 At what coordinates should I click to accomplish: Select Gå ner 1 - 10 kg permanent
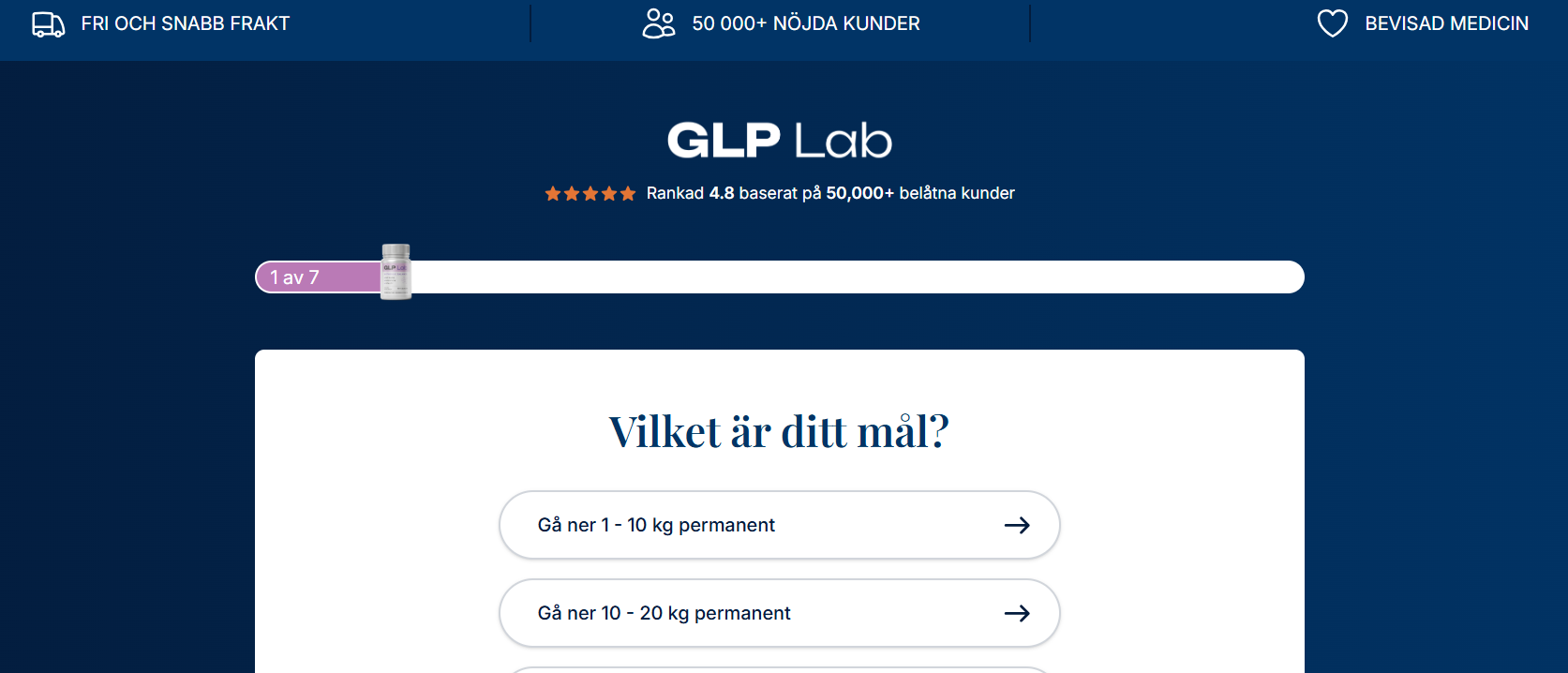pyautogui.click(x=779, y=525)
